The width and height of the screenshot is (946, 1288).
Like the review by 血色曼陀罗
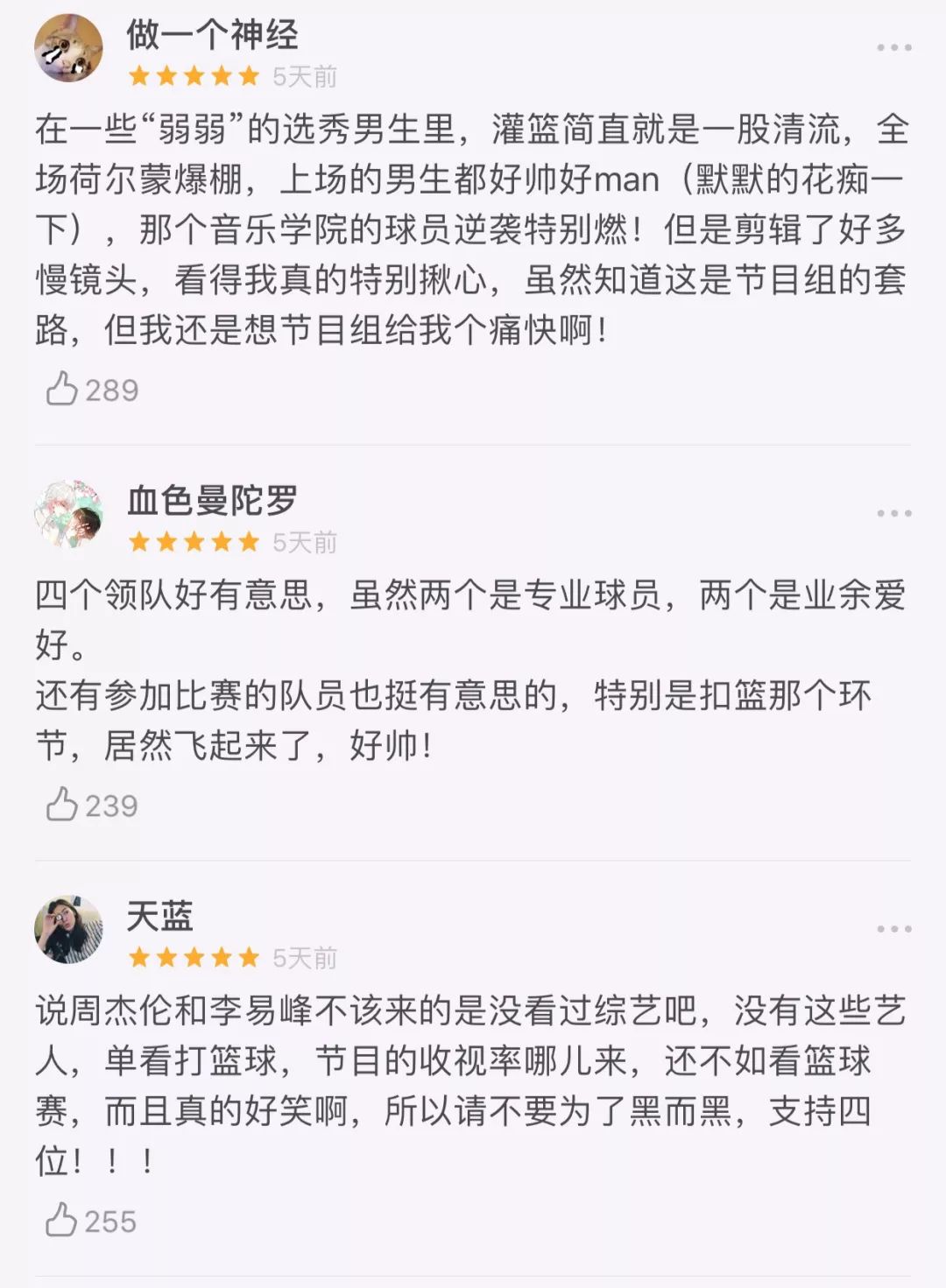tap(62, 804)
